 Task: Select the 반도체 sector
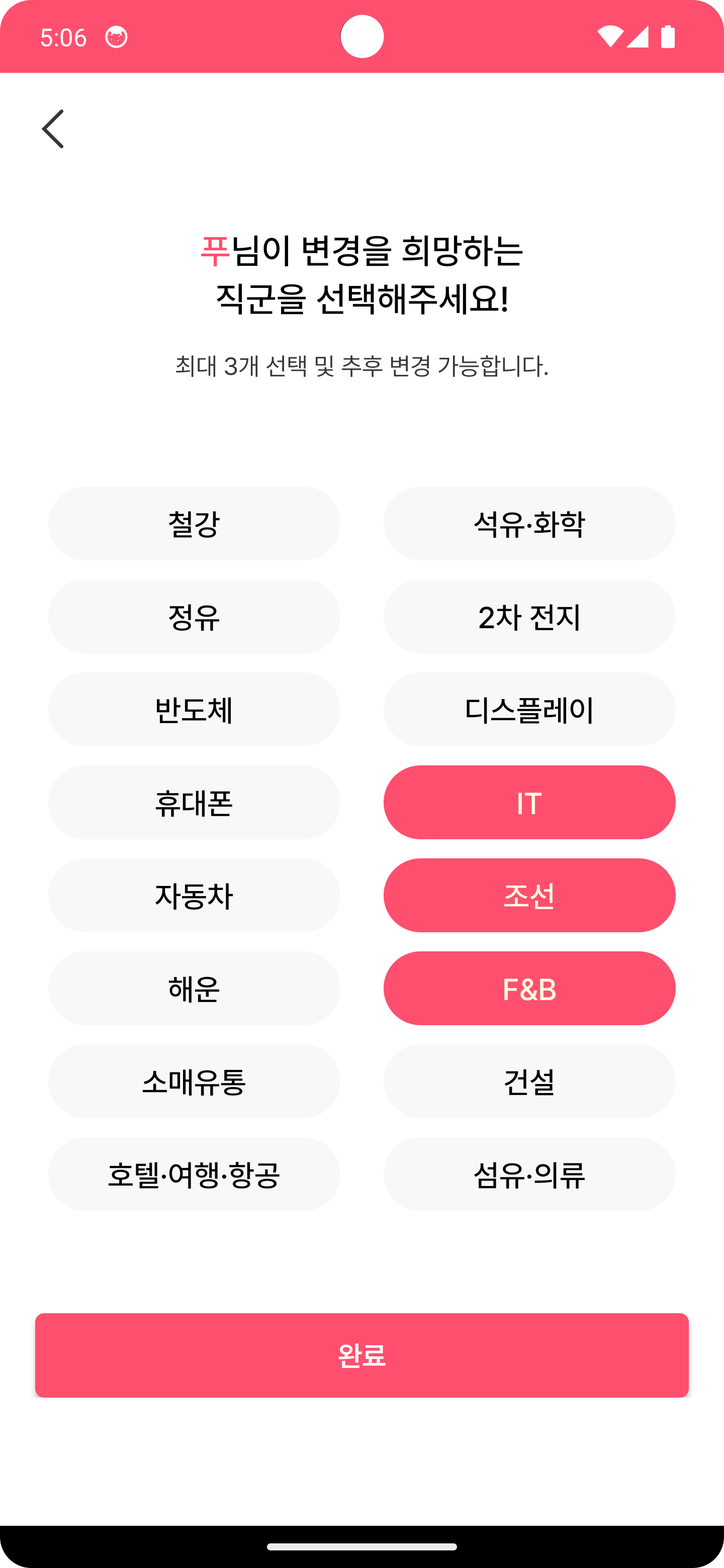[x=194, y=710]
